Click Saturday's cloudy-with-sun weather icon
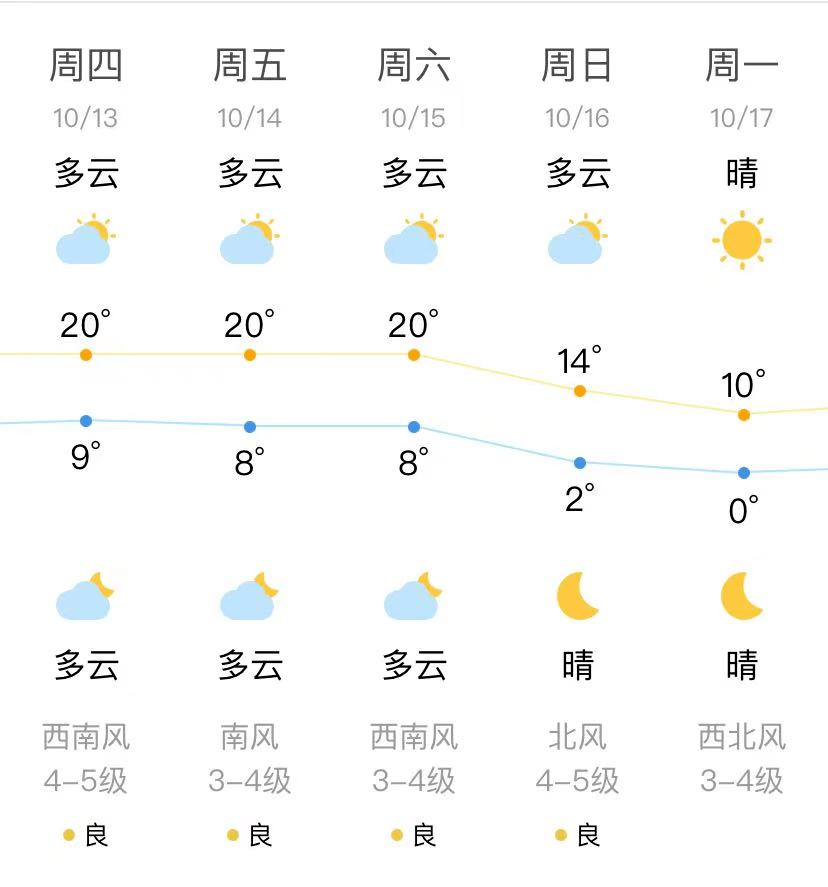Viewport: 828px width, 887px height. click(x=413, y=240)
